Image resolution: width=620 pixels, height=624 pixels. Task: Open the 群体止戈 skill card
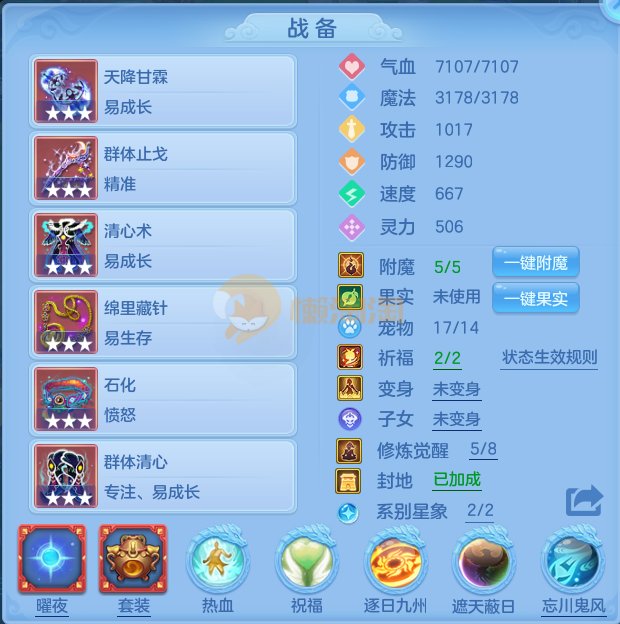163,168
